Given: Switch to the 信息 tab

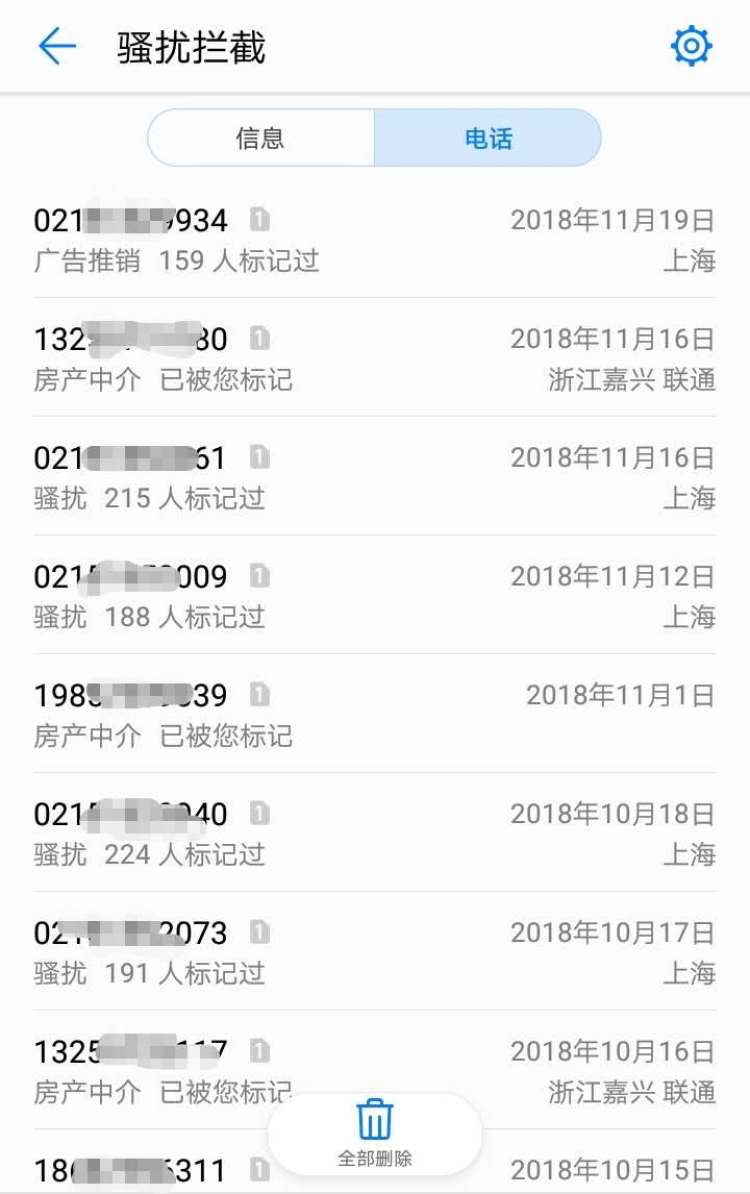Looking at the screenshot, I should [x=261, y=138].
